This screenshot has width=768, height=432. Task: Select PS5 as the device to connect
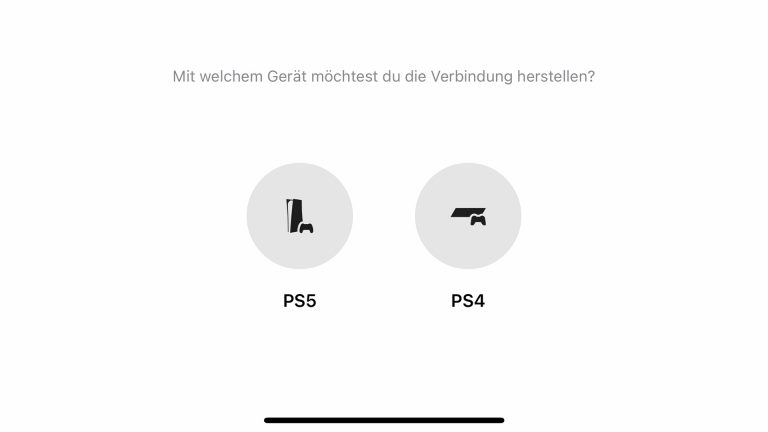click(299, 216)
